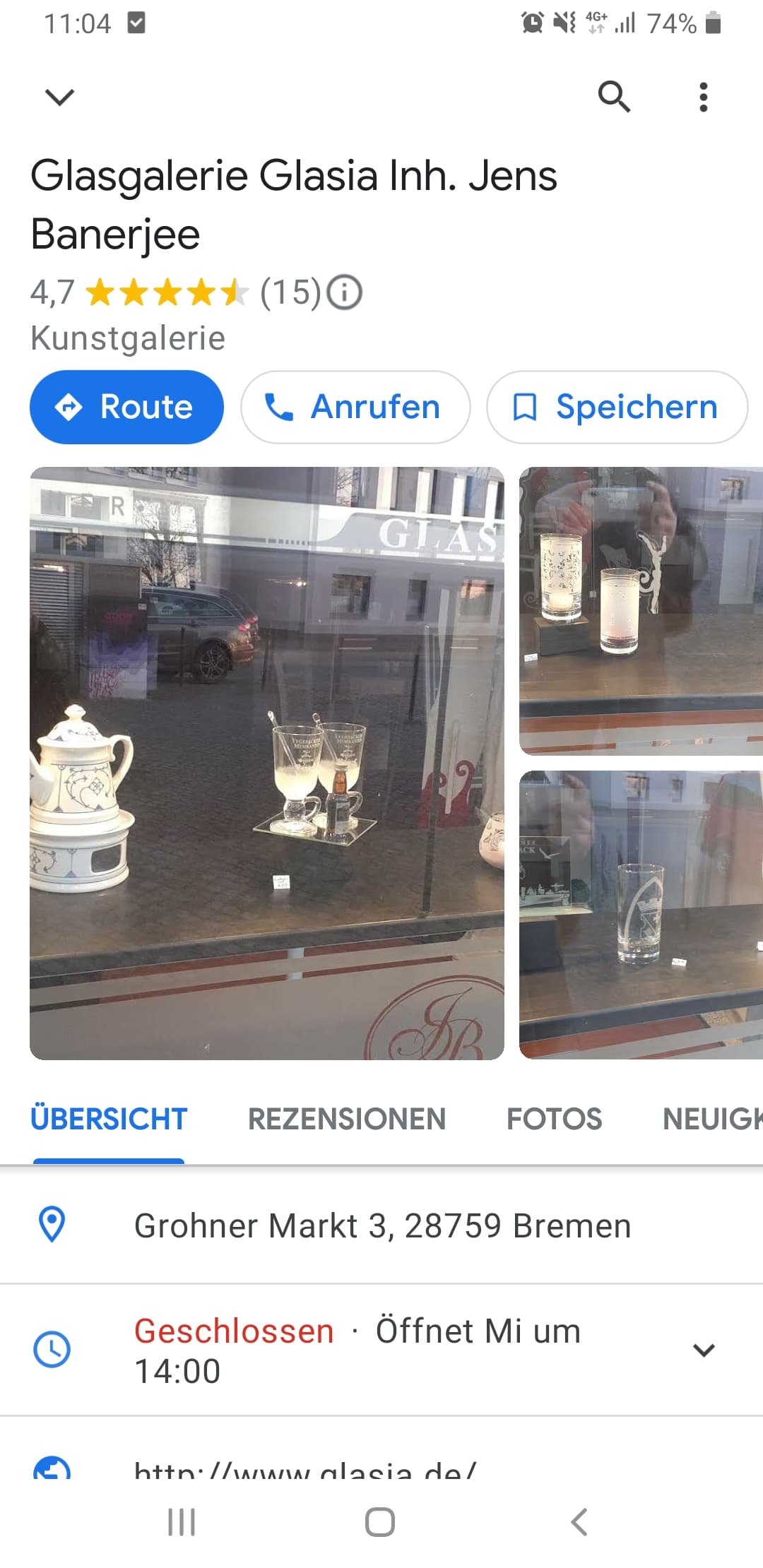Open the photo of the engraved drinking glass

coord(641,915)
